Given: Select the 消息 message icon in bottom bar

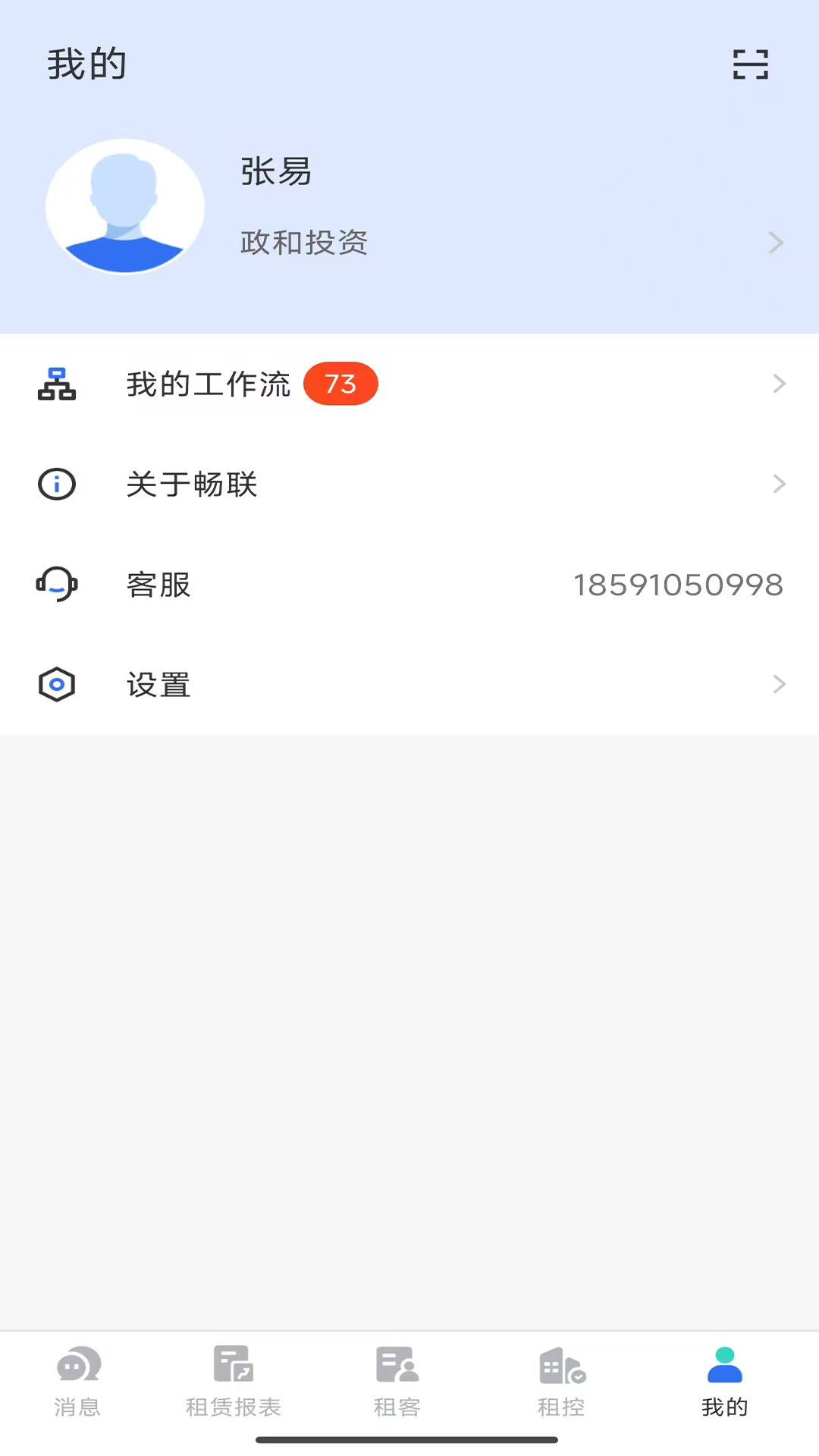Looking at the screenshot, I should [78, 1365].
